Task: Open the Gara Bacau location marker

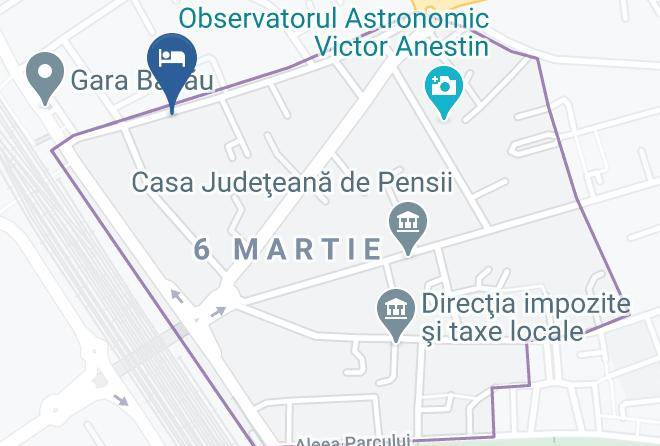Action: tap(45, 77)
